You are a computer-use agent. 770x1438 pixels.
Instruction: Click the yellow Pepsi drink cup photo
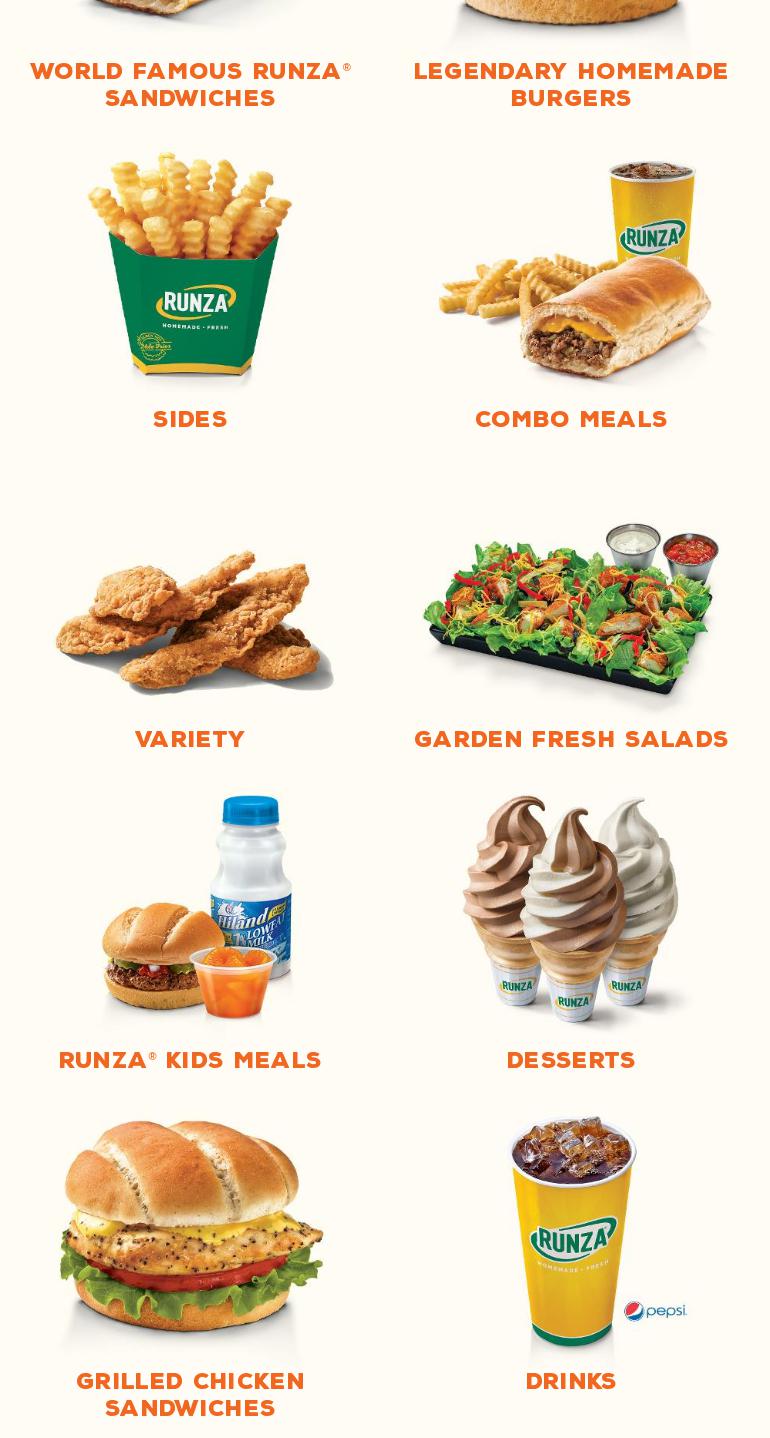point(570,1228)
